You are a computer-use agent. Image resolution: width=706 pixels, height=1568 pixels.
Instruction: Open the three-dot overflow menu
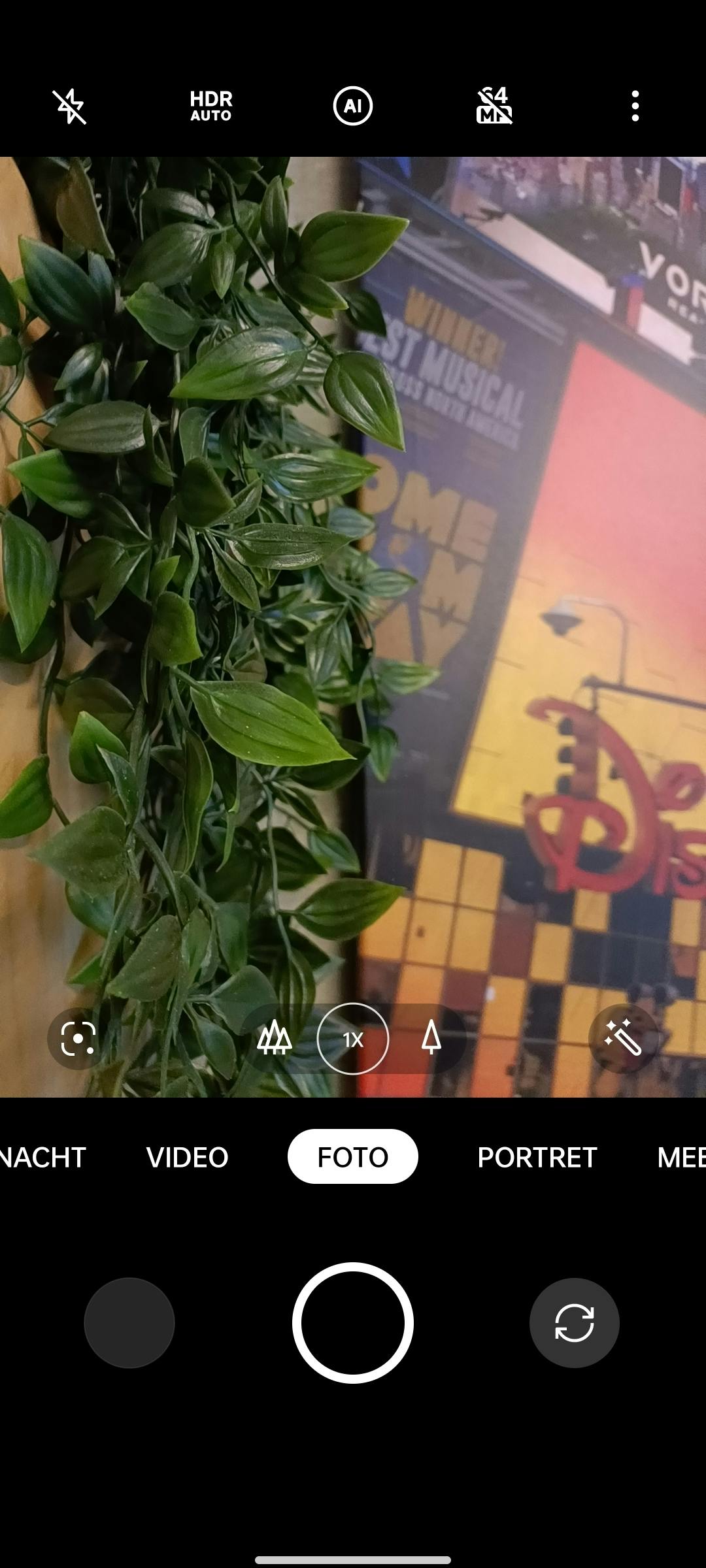pyautogui.click(x=635, y=106)
